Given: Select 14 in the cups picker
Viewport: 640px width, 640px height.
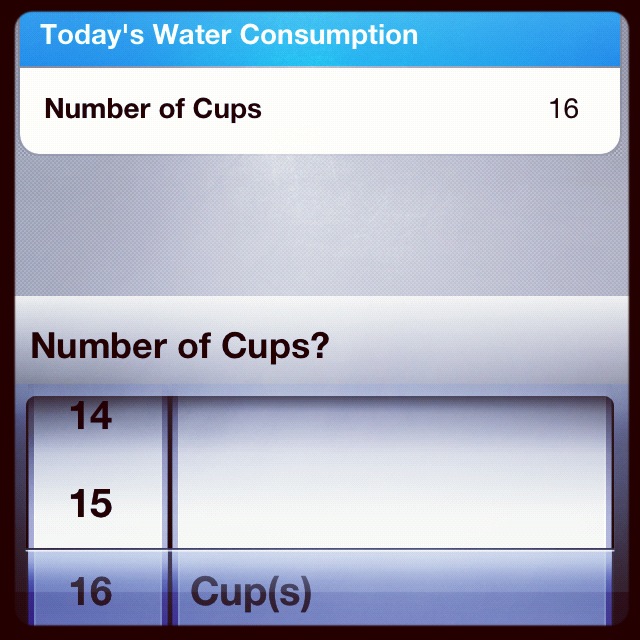Looking at the screenshot, I should click(x=92, y=416).
